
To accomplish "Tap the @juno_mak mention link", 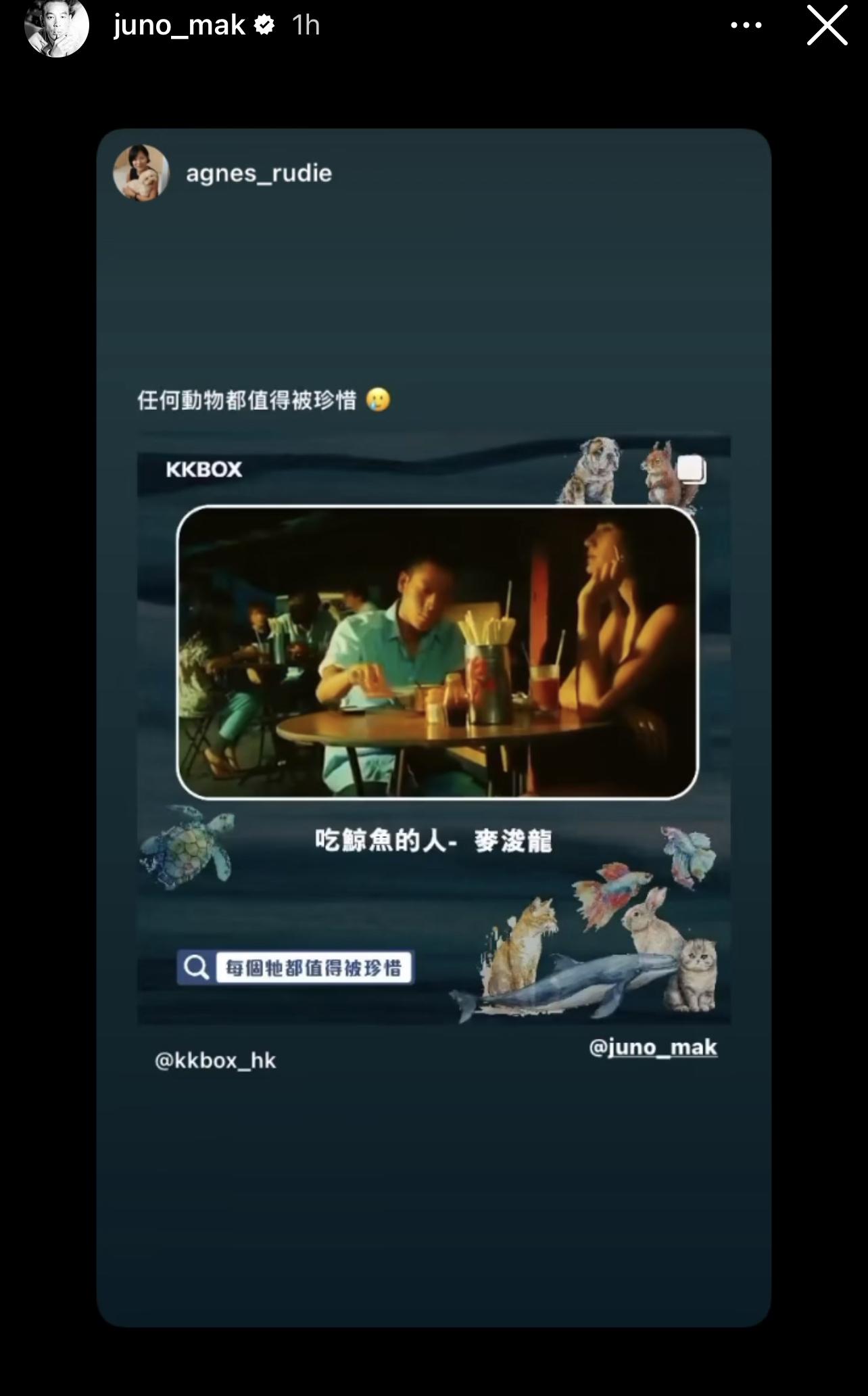I will click(x=652, y=1047).
